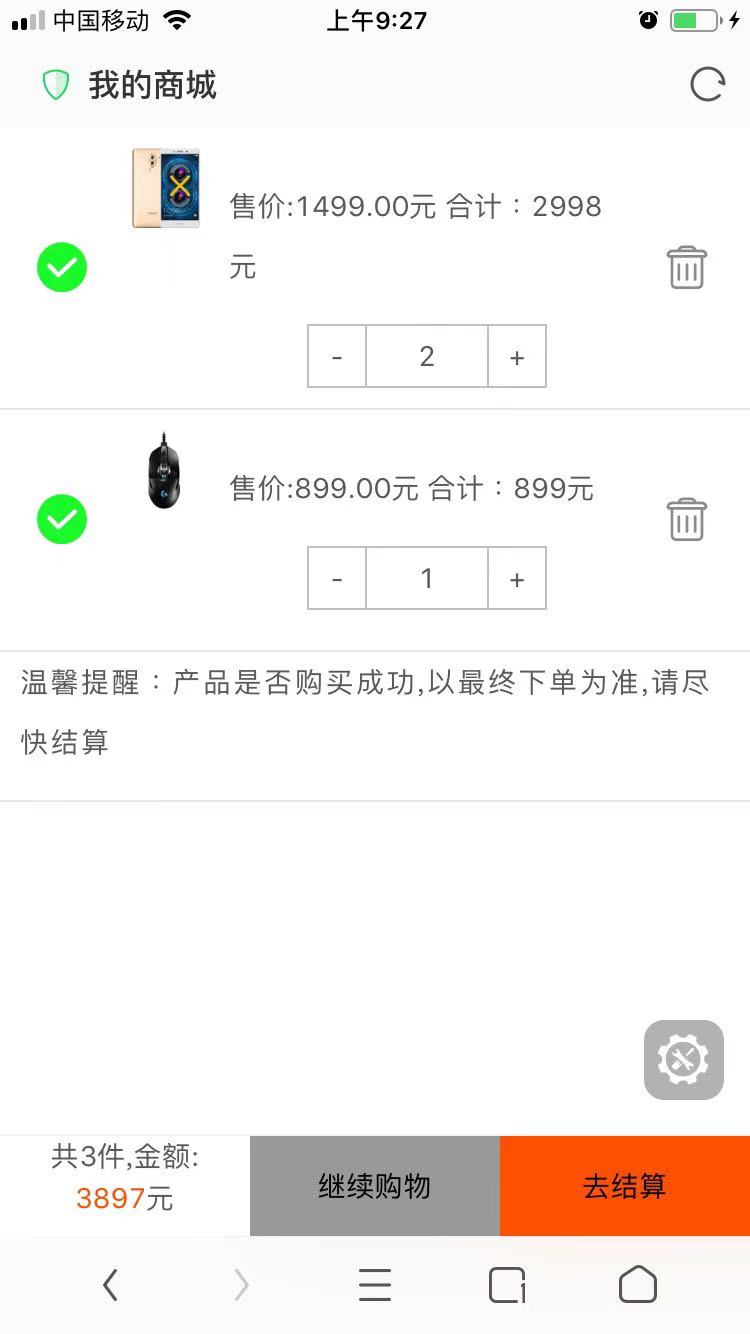
Task: Decrease phone quantity with the minus button
Action: (337, 356)
